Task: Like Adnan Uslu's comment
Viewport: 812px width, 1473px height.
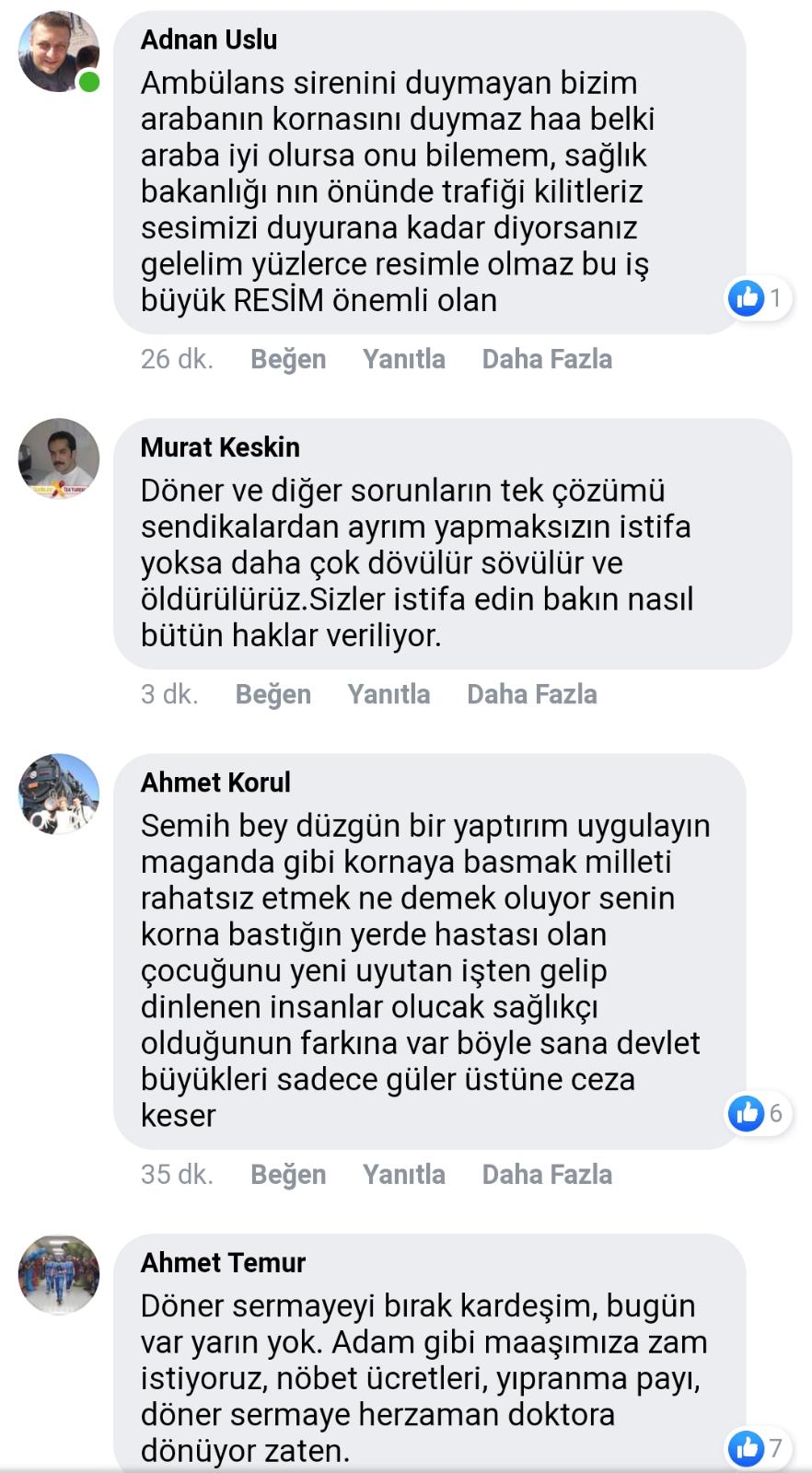Action: click(287, 359)
